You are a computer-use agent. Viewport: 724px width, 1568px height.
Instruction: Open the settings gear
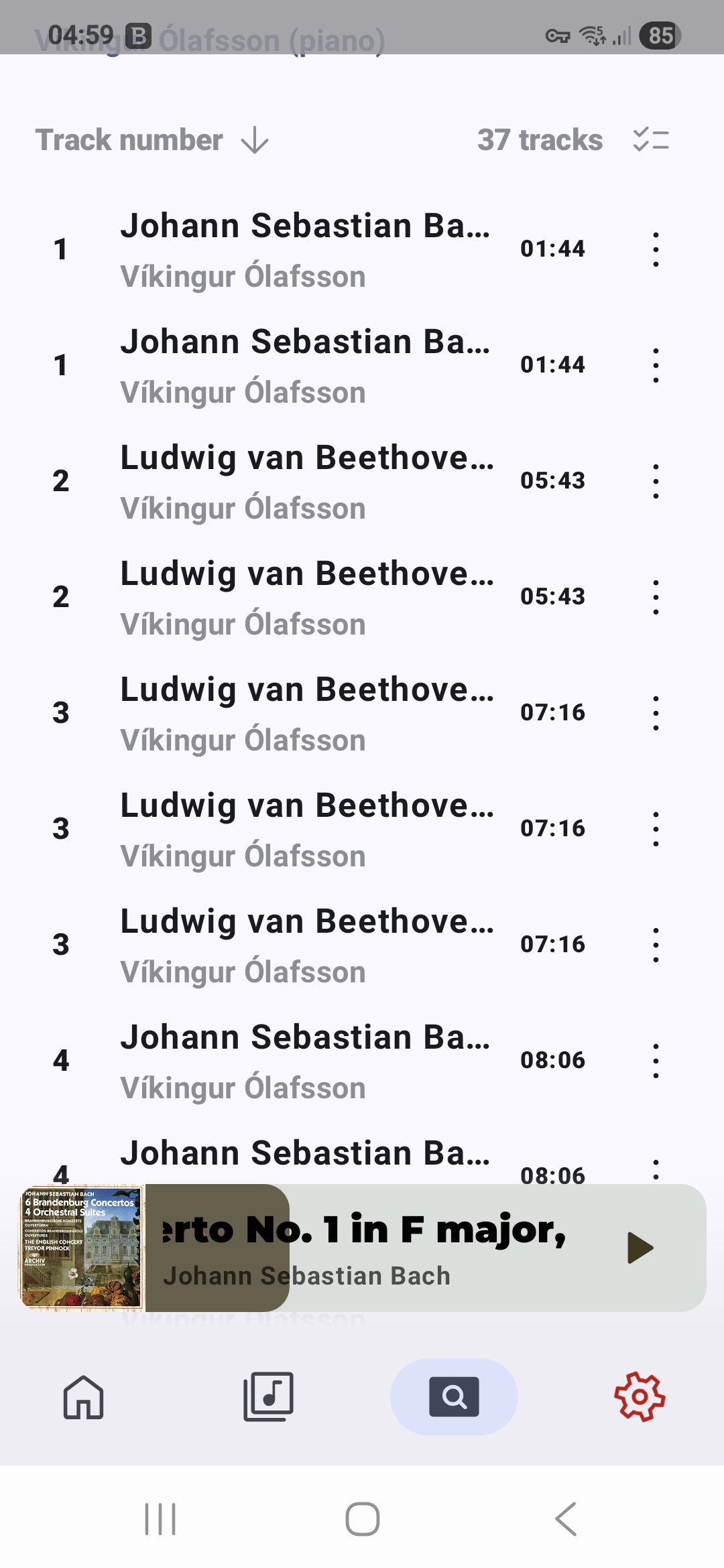pyautogui.click(x=640, y=1397)
